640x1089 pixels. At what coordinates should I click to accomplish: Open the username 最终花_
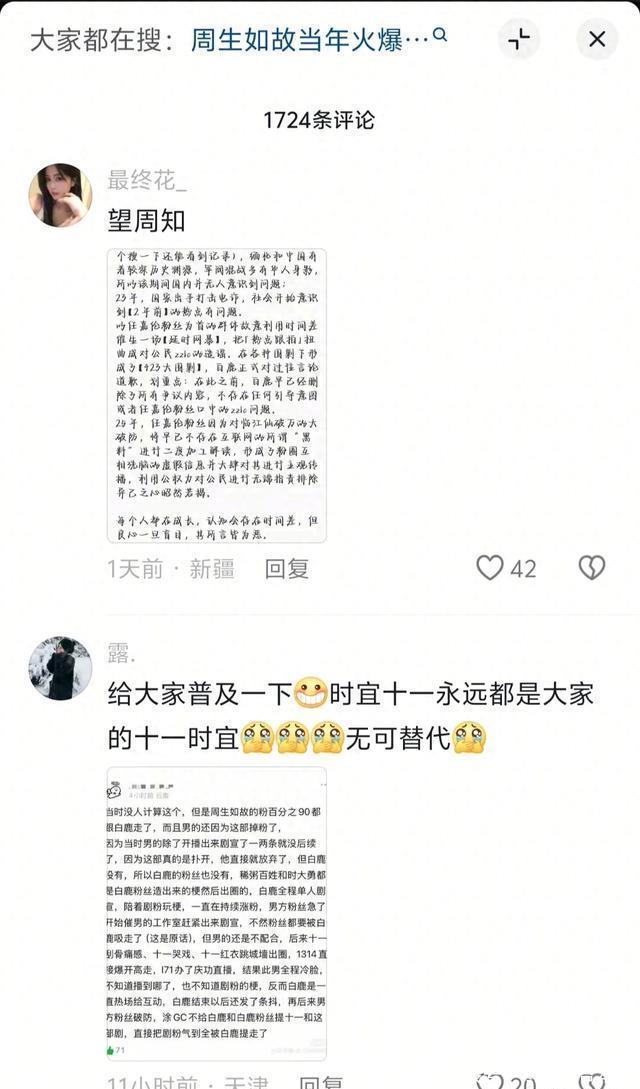tap(147, 180)
